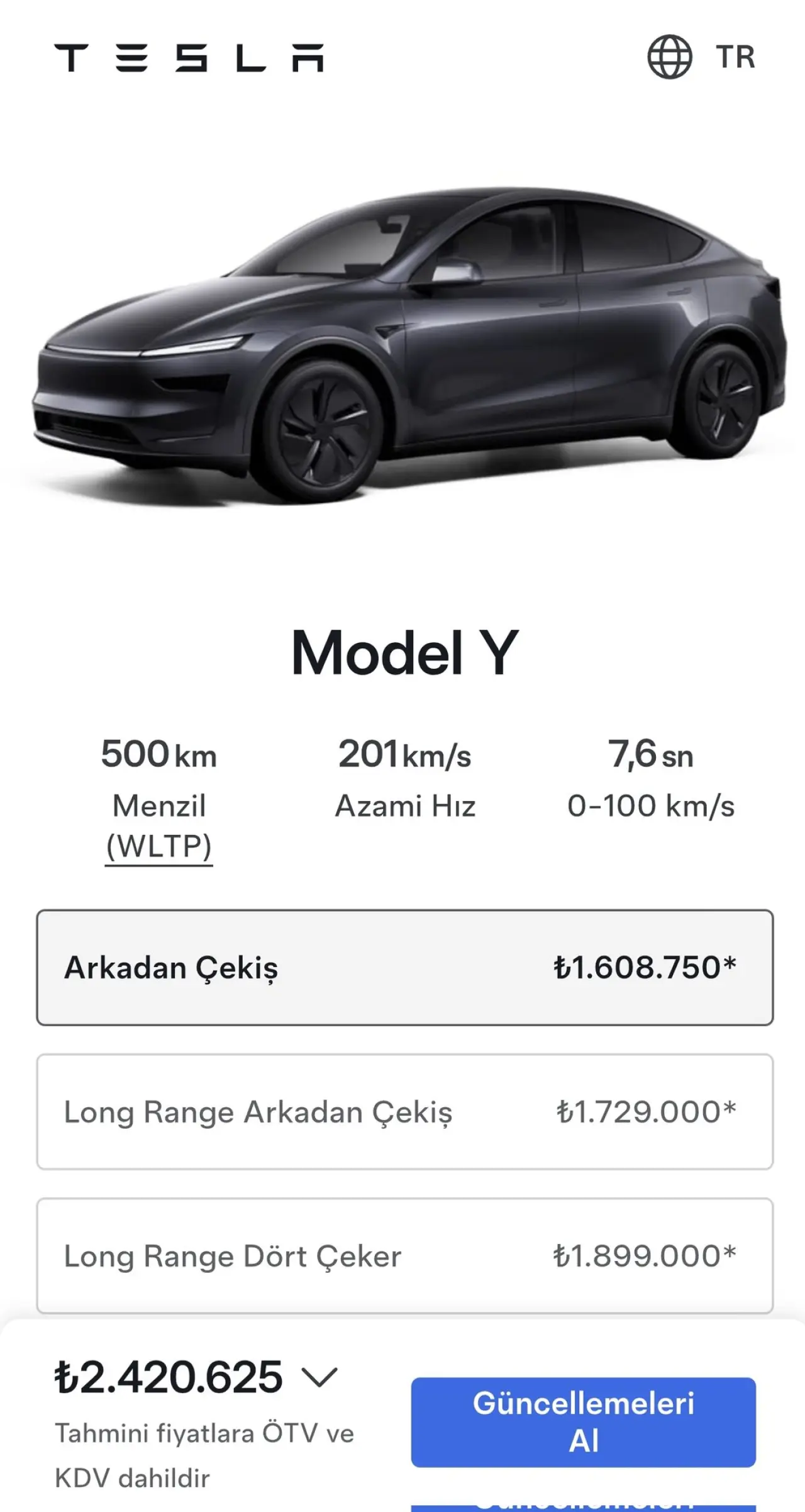Open the TR language and region selector

coord(701,57)
